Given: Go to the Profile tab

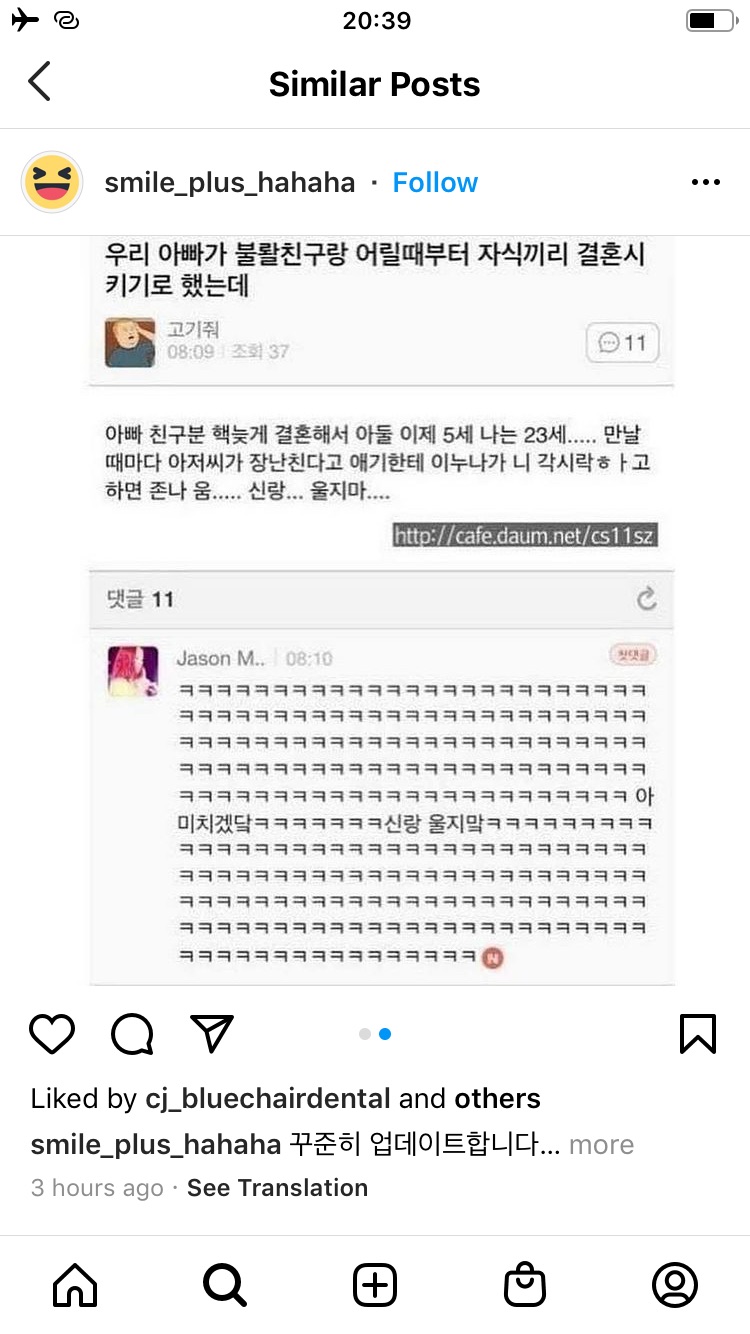Looking at the screenshot, I should coord(674,1284).
